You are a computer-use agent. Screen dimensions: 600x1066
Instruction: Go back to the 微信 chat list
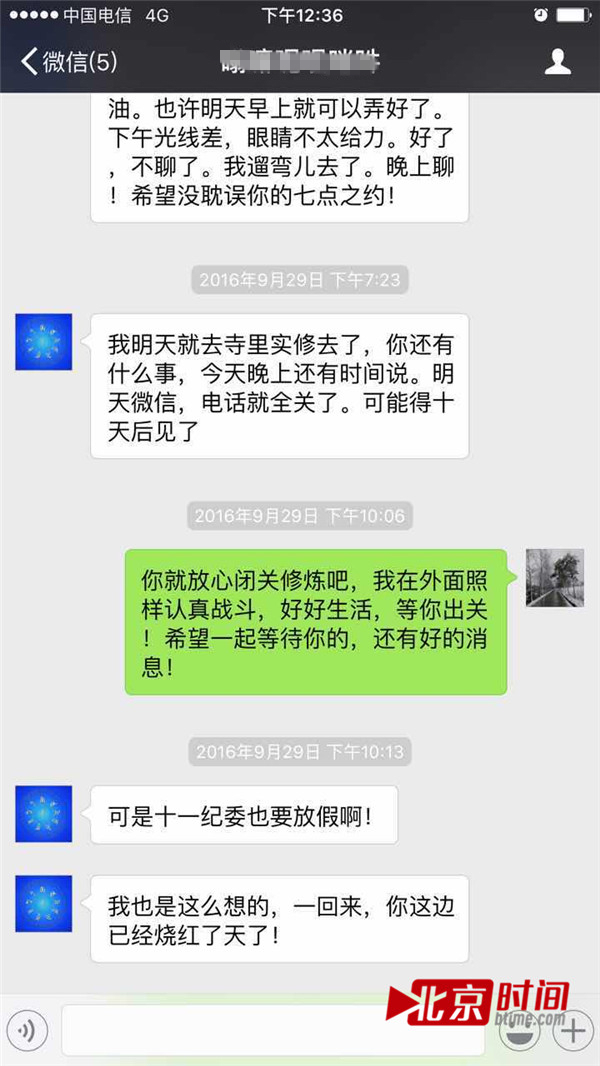pyautogui.click(x=68, y=62)
